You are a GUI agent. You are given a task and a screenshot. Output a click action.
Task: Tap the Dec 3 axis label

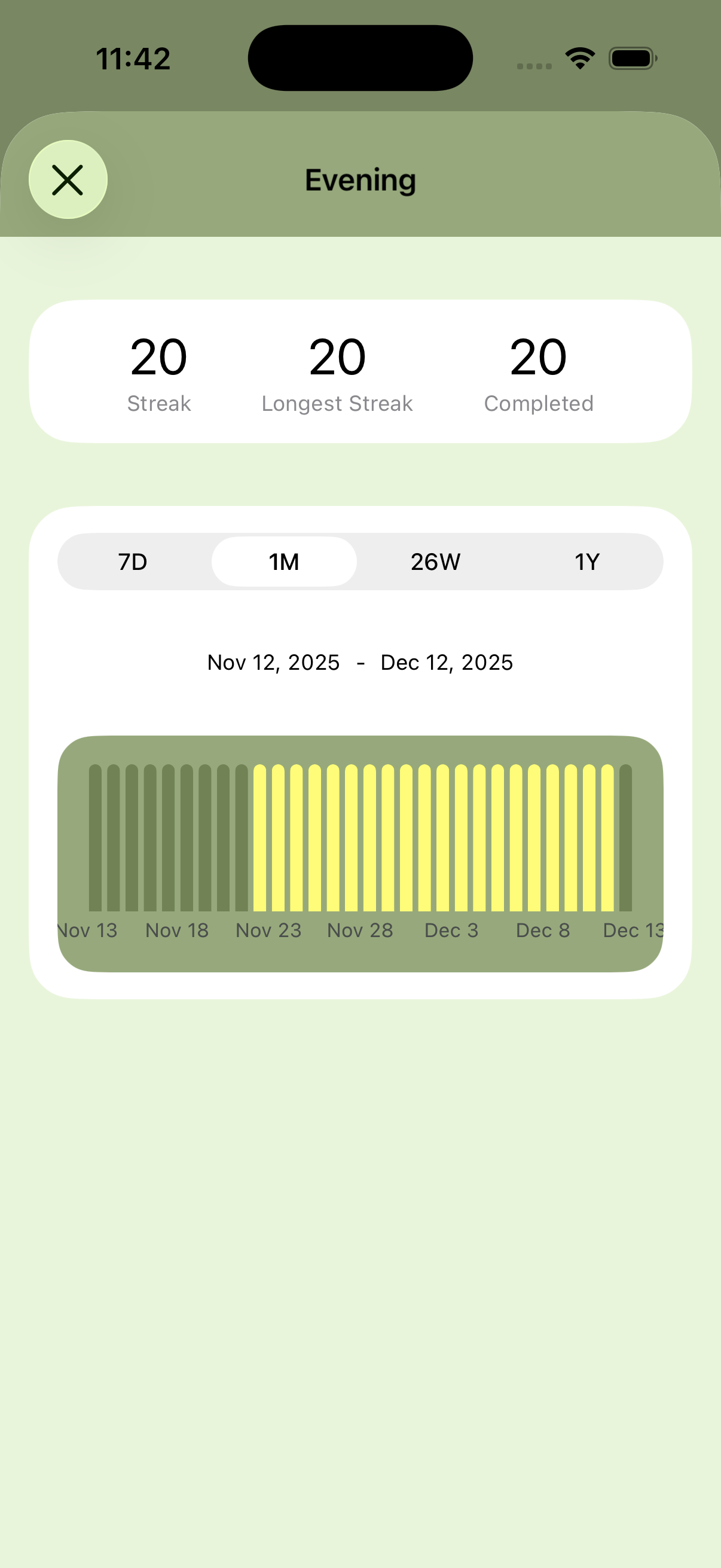point(451,930)
